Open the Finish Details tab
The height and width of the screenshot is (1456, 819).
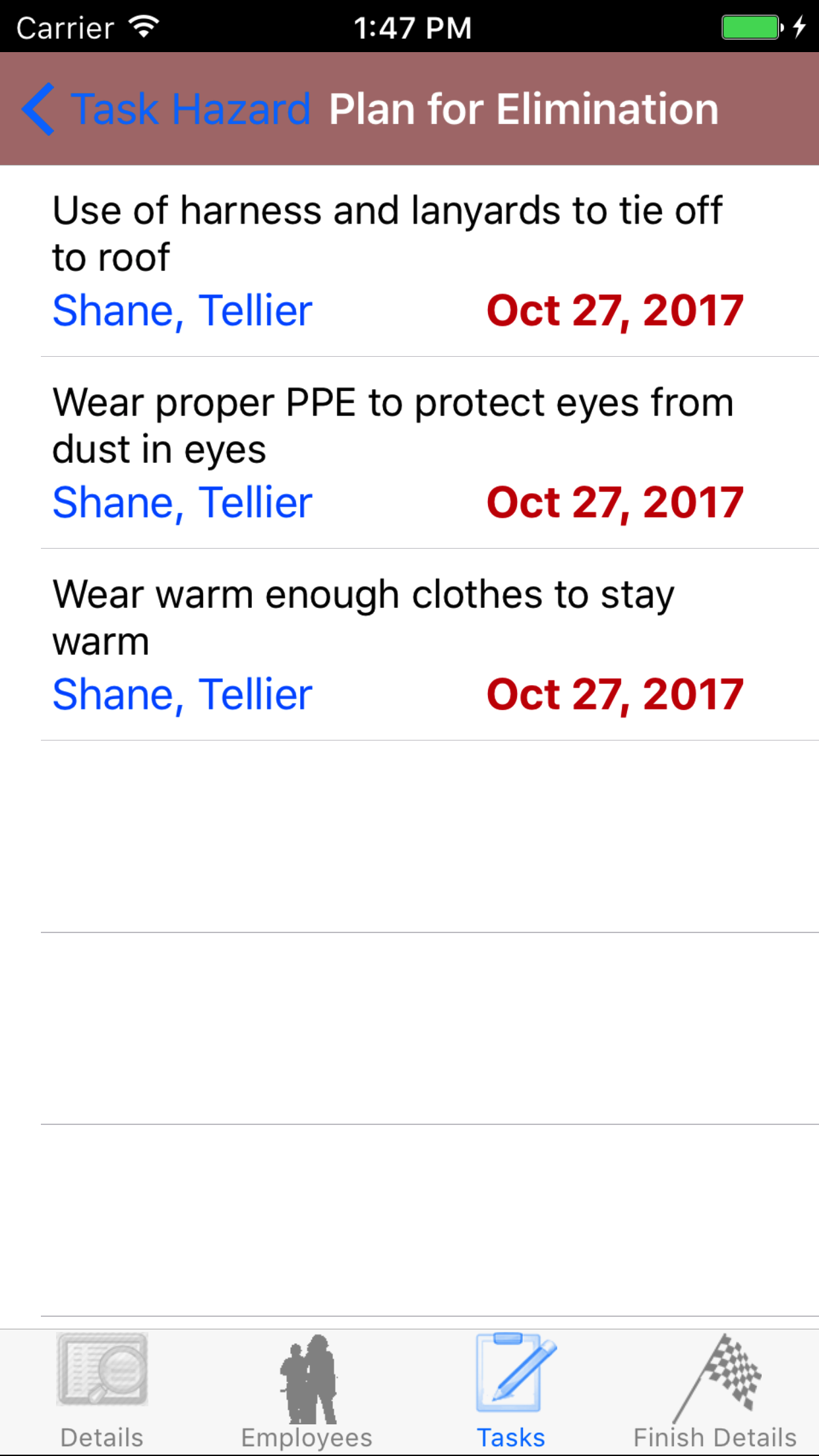715,1393
